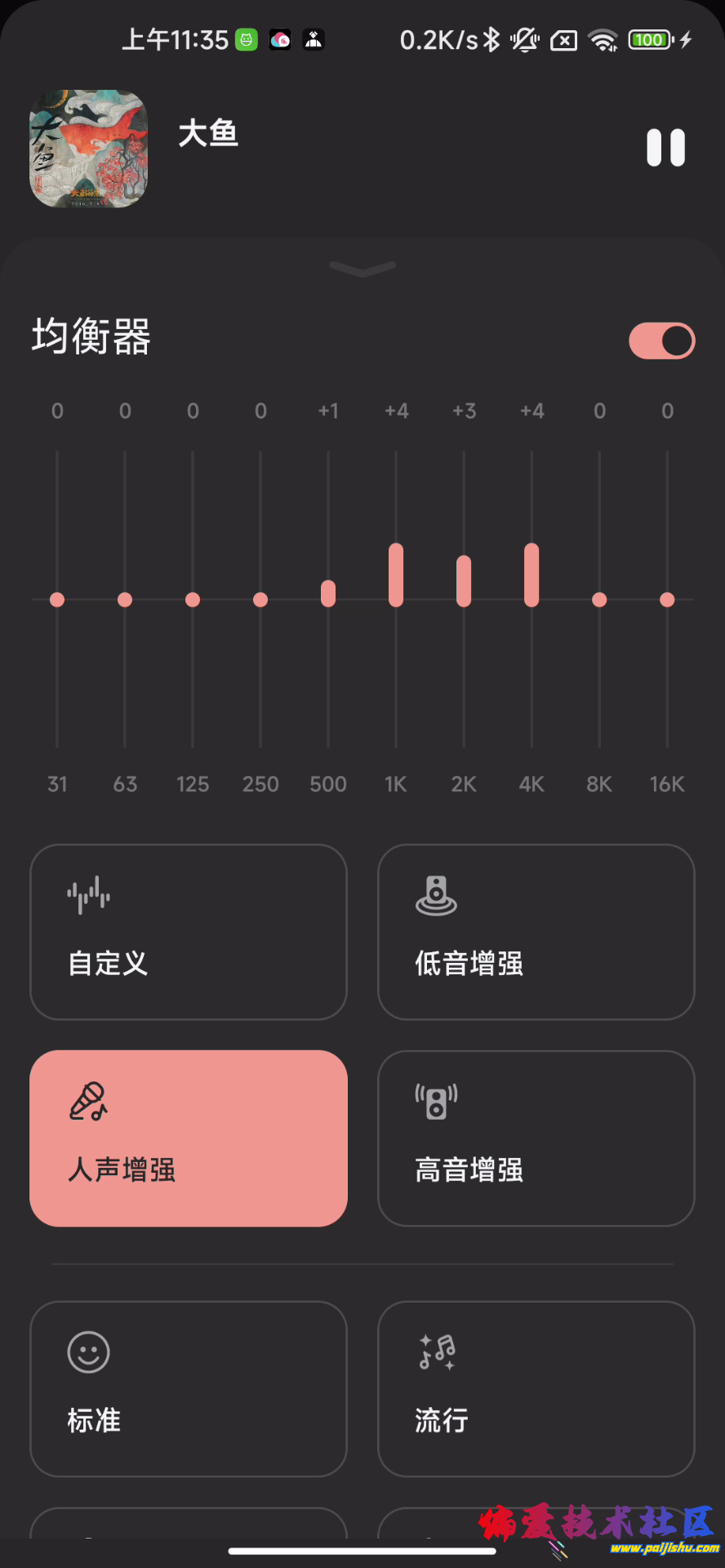Tap the 人声增强 vocal boost preset

coord(189,1138)
